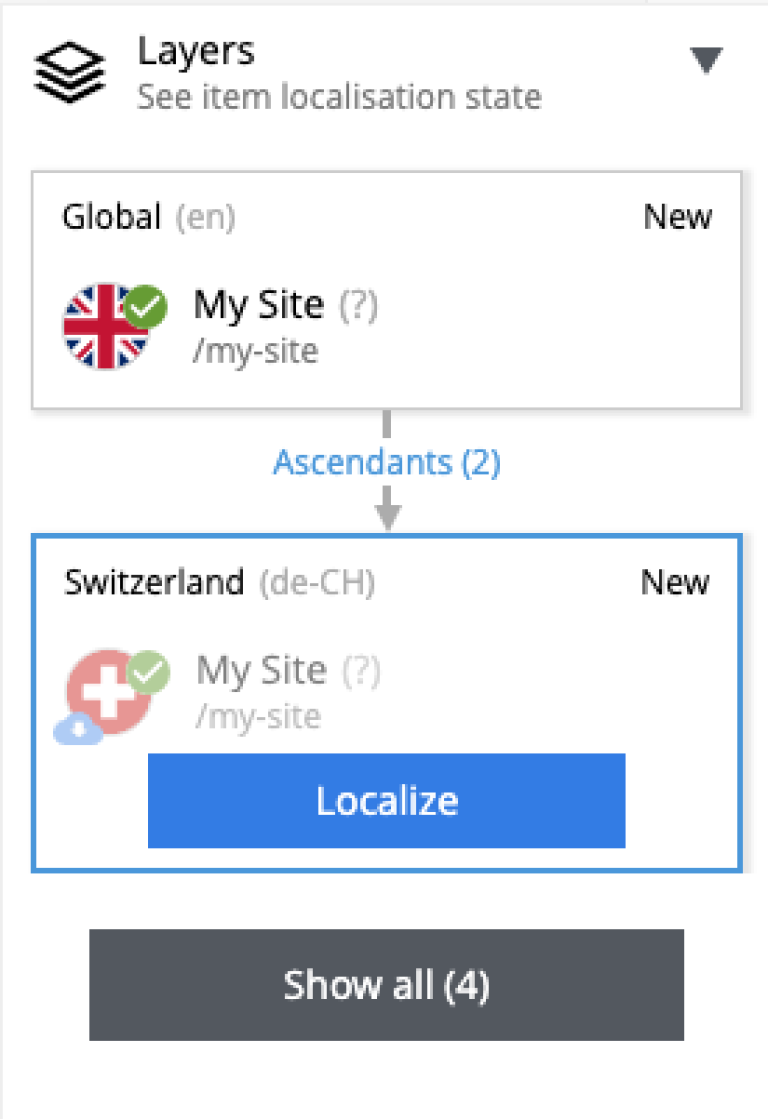Expand the Ascendants (2) list
Image resolution: width=768 pixels, height=1119 pixels.
tap(387, 462)
